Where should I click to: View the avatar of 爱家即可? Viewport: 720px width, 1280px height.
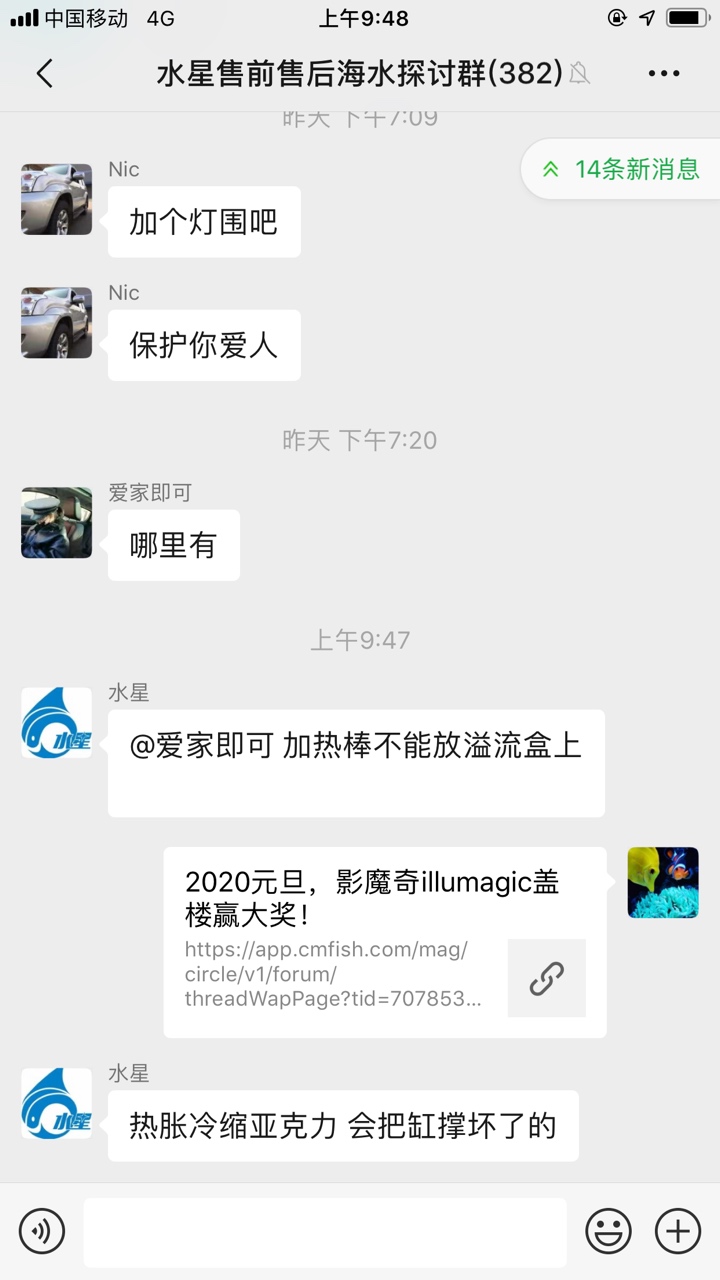pos(57,522)
